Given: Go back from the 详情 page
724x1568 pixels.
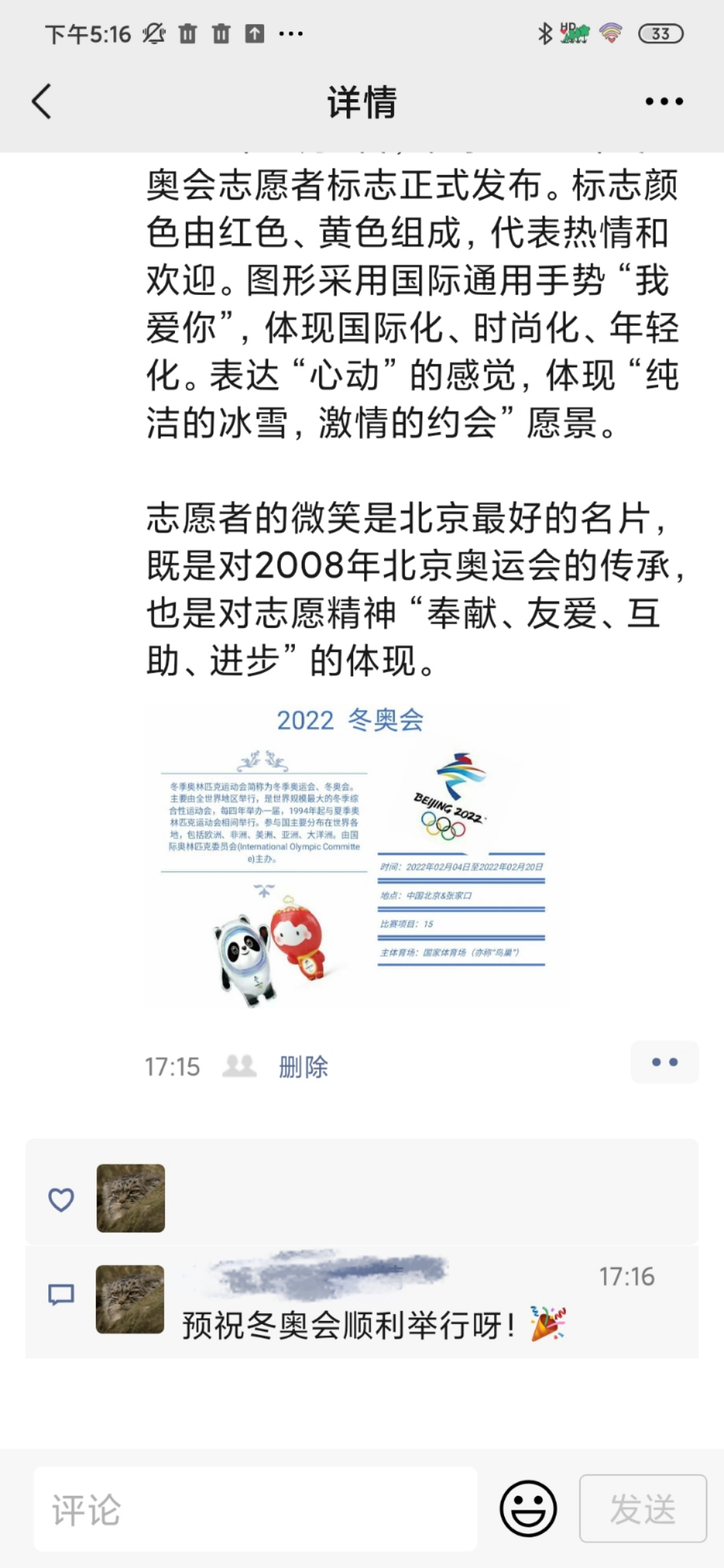Looking at the screenshot, I should click(42, 102).
